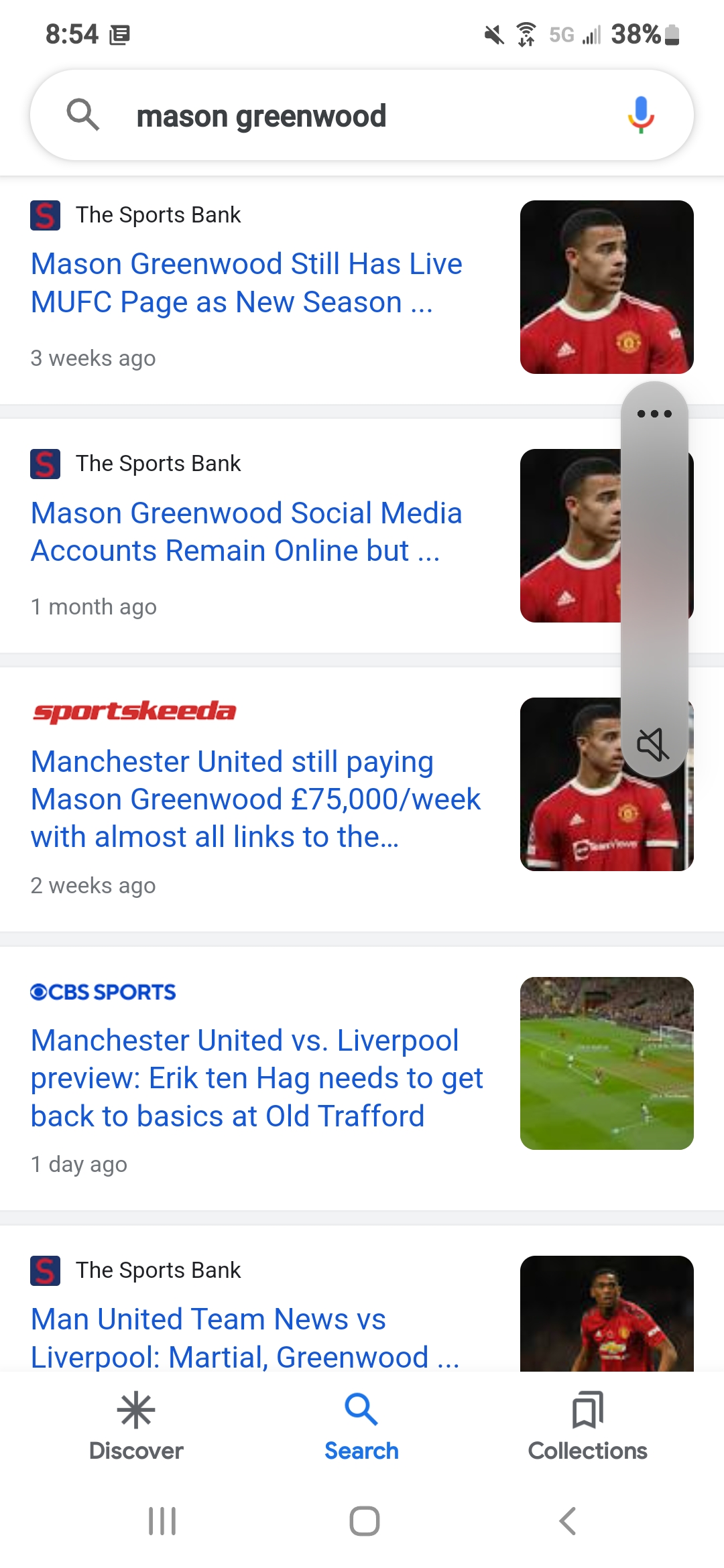Read Sportskeeda's £75,000/week Greenwood story

tap(256, 799)
